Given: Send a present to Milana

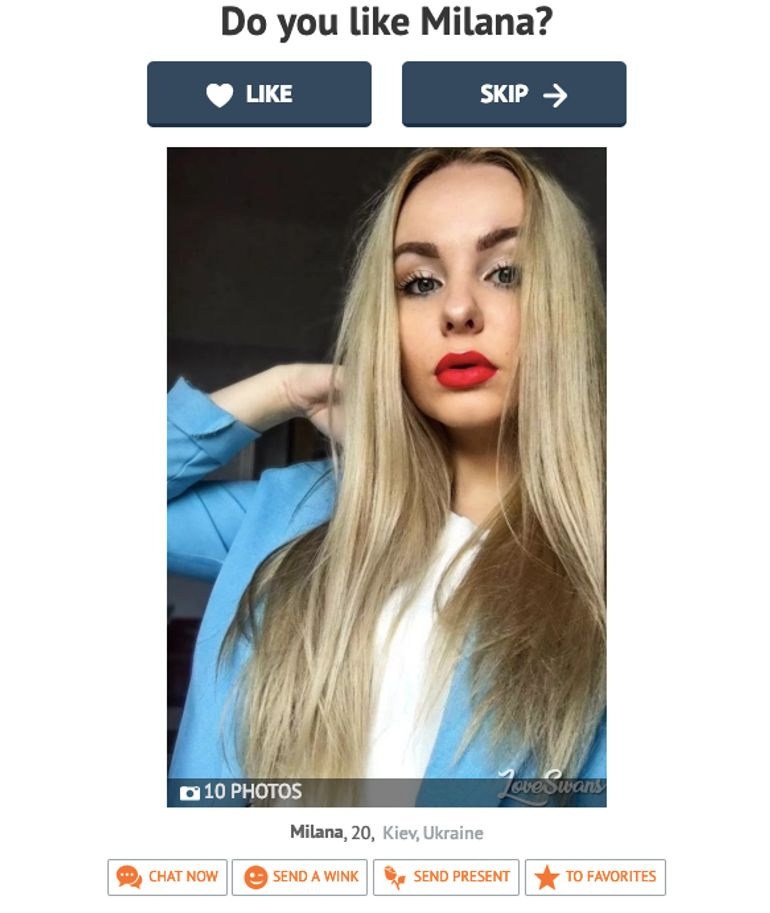Looking at the screenshot, I should [446, 877].
